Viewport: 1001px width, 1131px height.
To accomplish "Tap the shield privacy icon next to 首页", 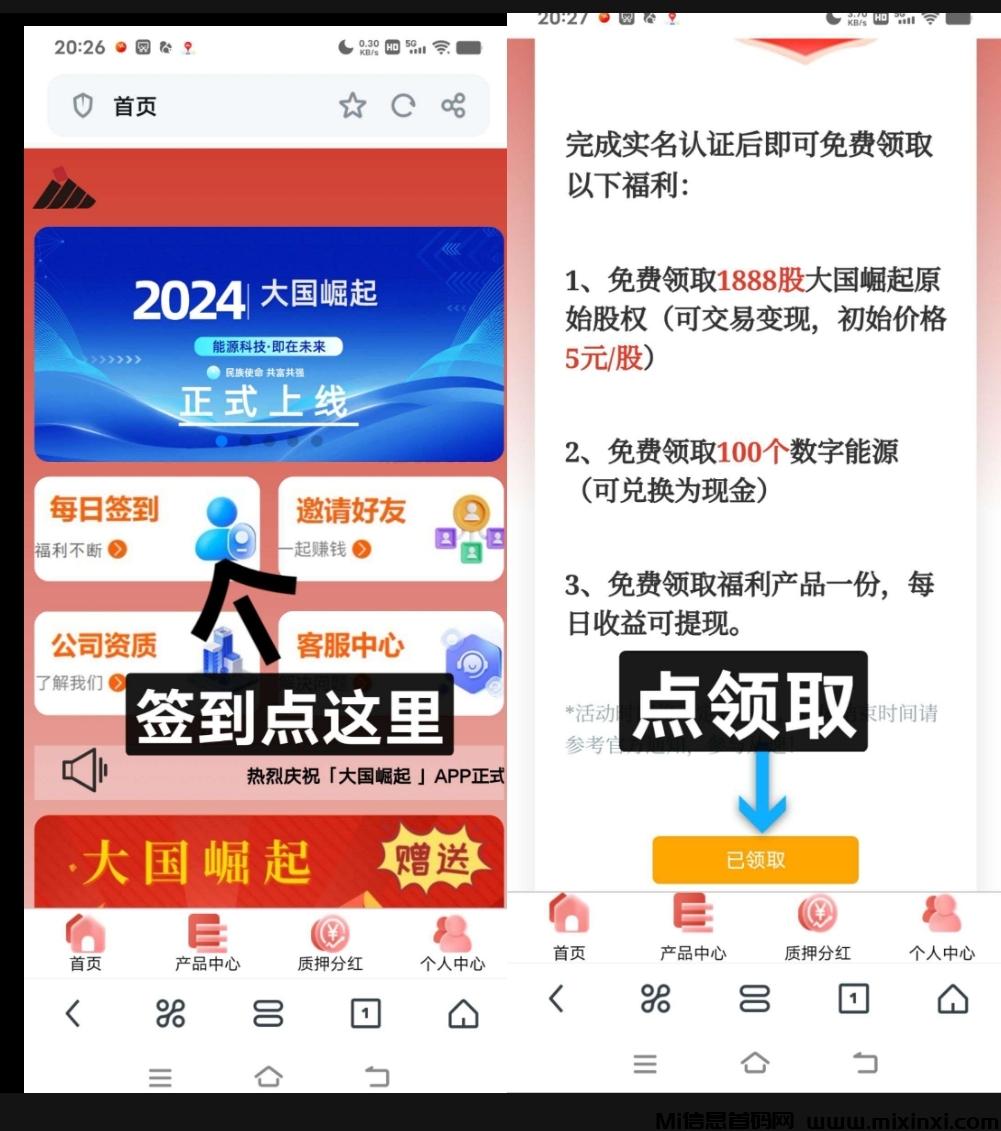I will tap(81, 105).
